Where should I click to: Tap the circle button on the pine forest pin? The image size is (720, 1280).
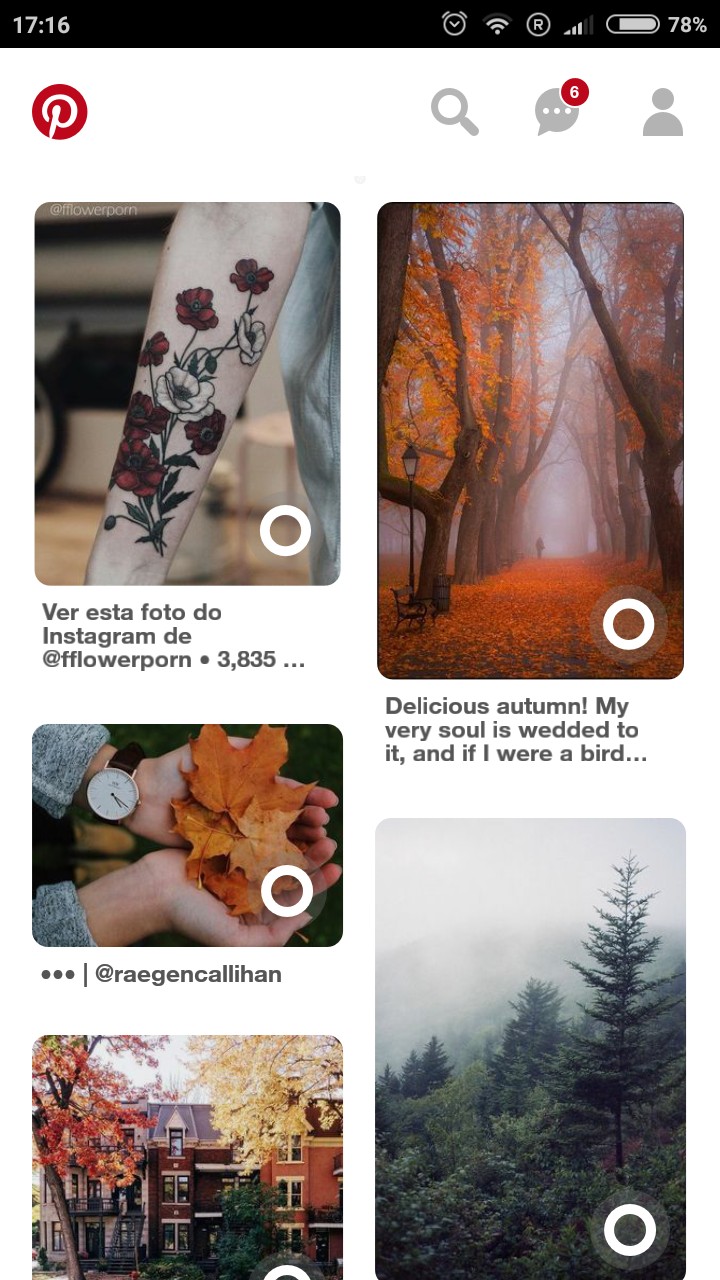point(630,1230)
